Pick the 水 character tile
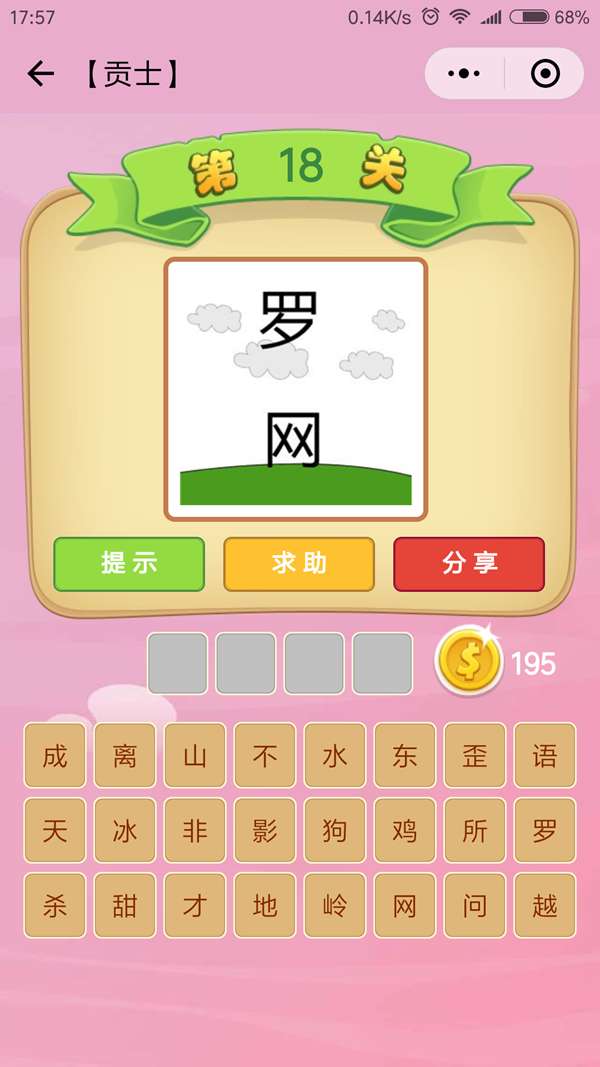600x1067 pixels. click(335, 755)
